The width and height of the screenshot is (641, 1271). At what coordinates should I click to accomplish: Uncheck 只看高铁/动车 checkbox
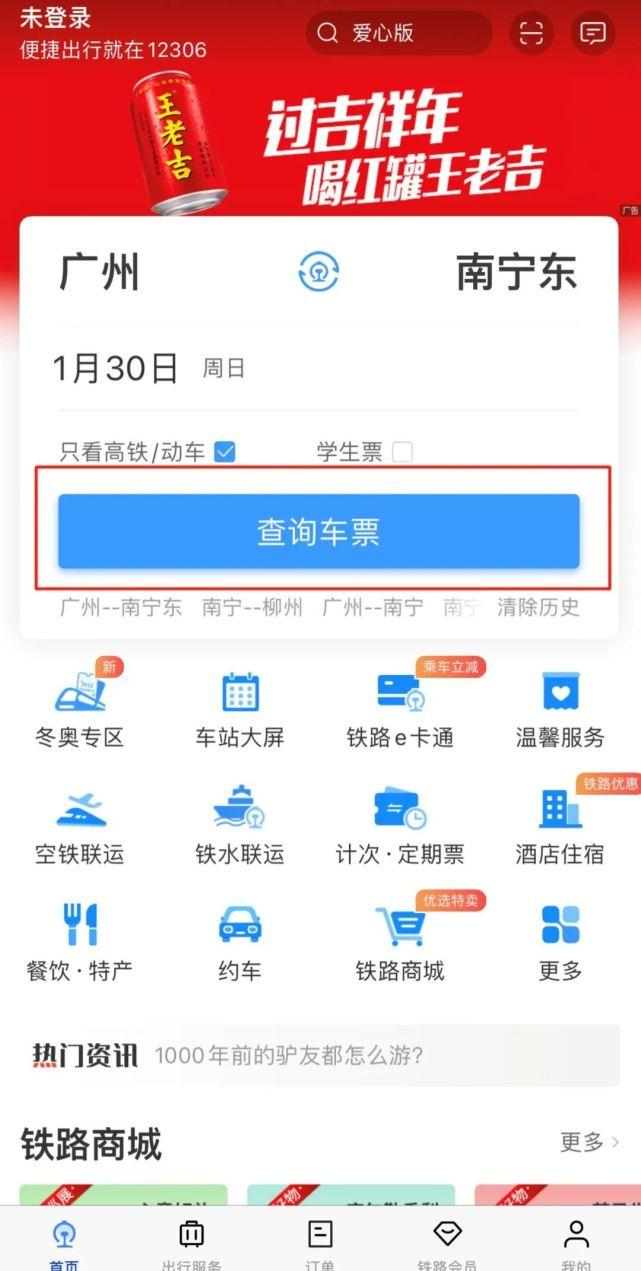pos(225,452)
